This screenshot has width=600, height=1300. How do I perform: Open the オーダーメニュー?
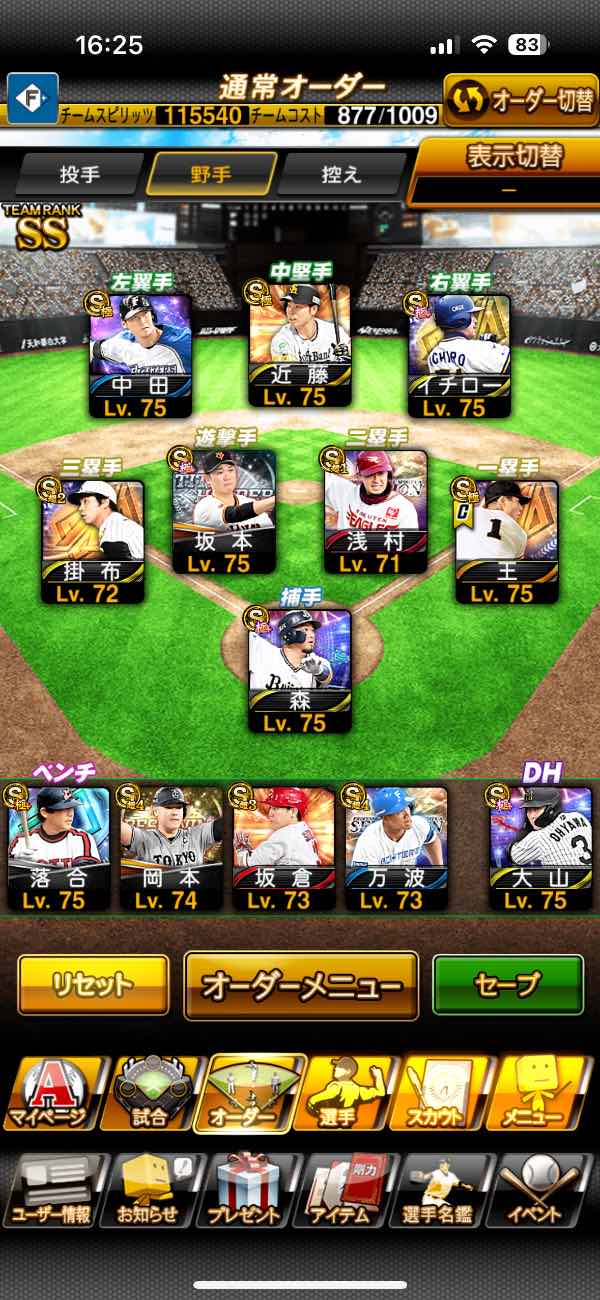pos(301,986)
